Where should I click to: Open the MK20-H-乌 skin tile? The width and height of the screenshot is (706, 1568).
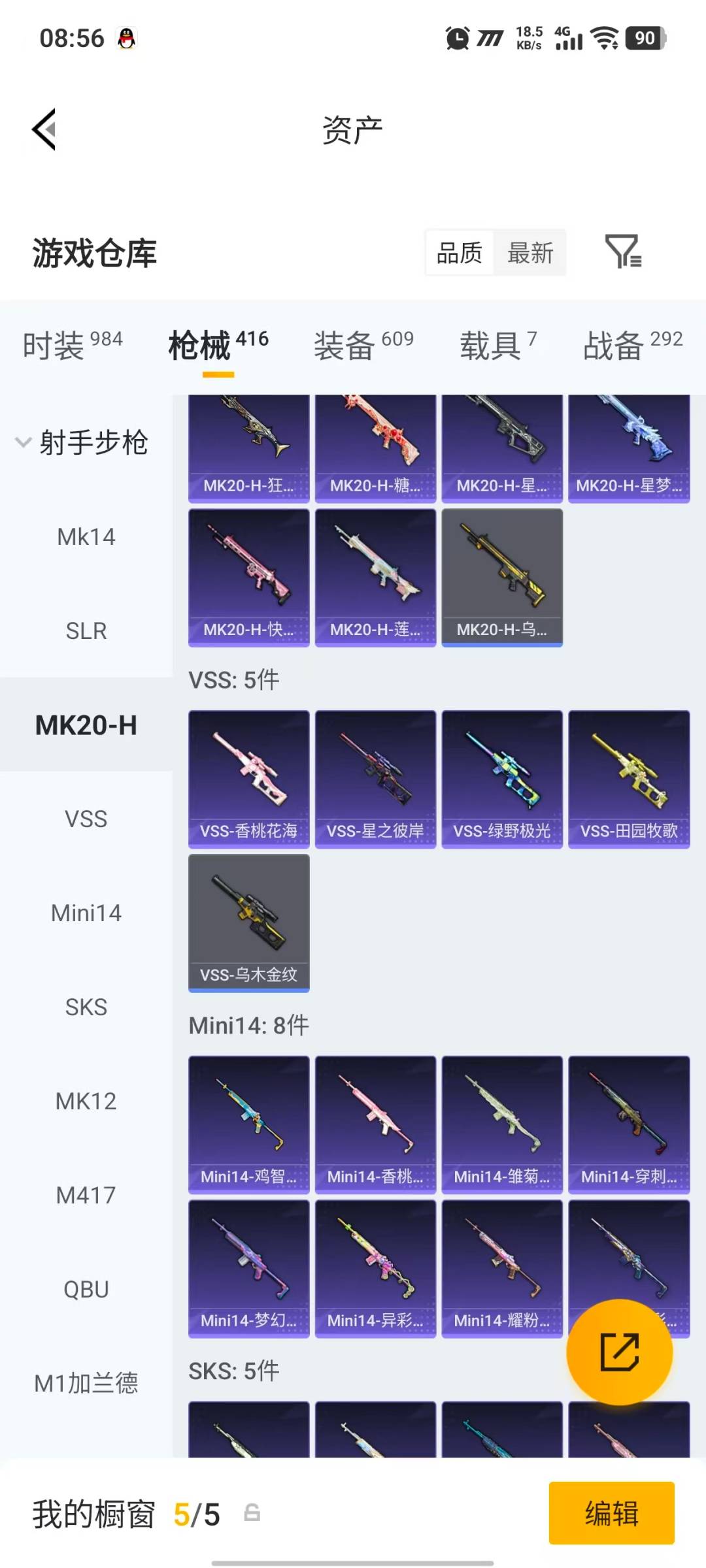coord(502,578)
